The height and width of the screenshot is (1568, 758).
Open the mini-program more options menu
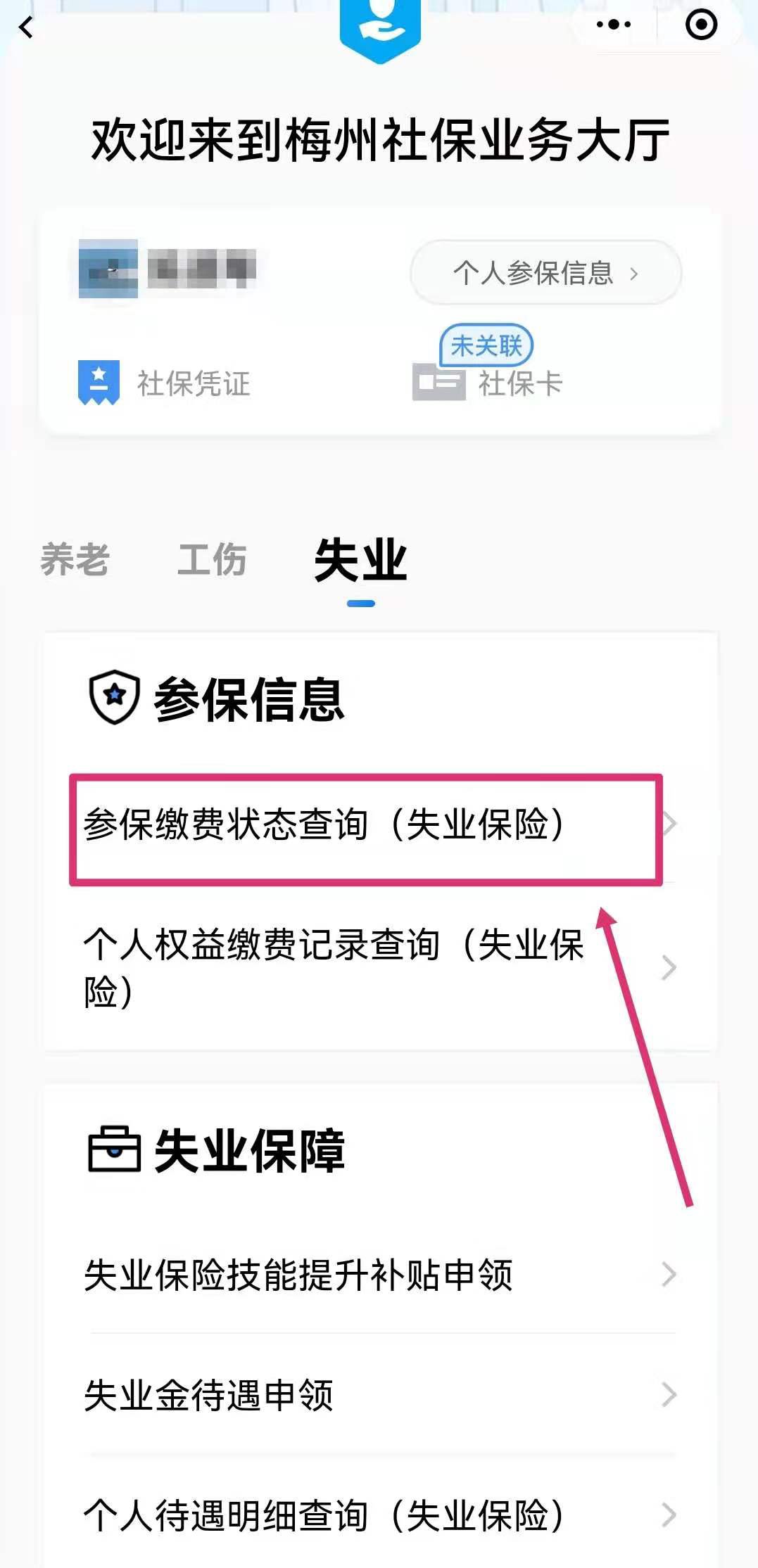pos(613,25)
